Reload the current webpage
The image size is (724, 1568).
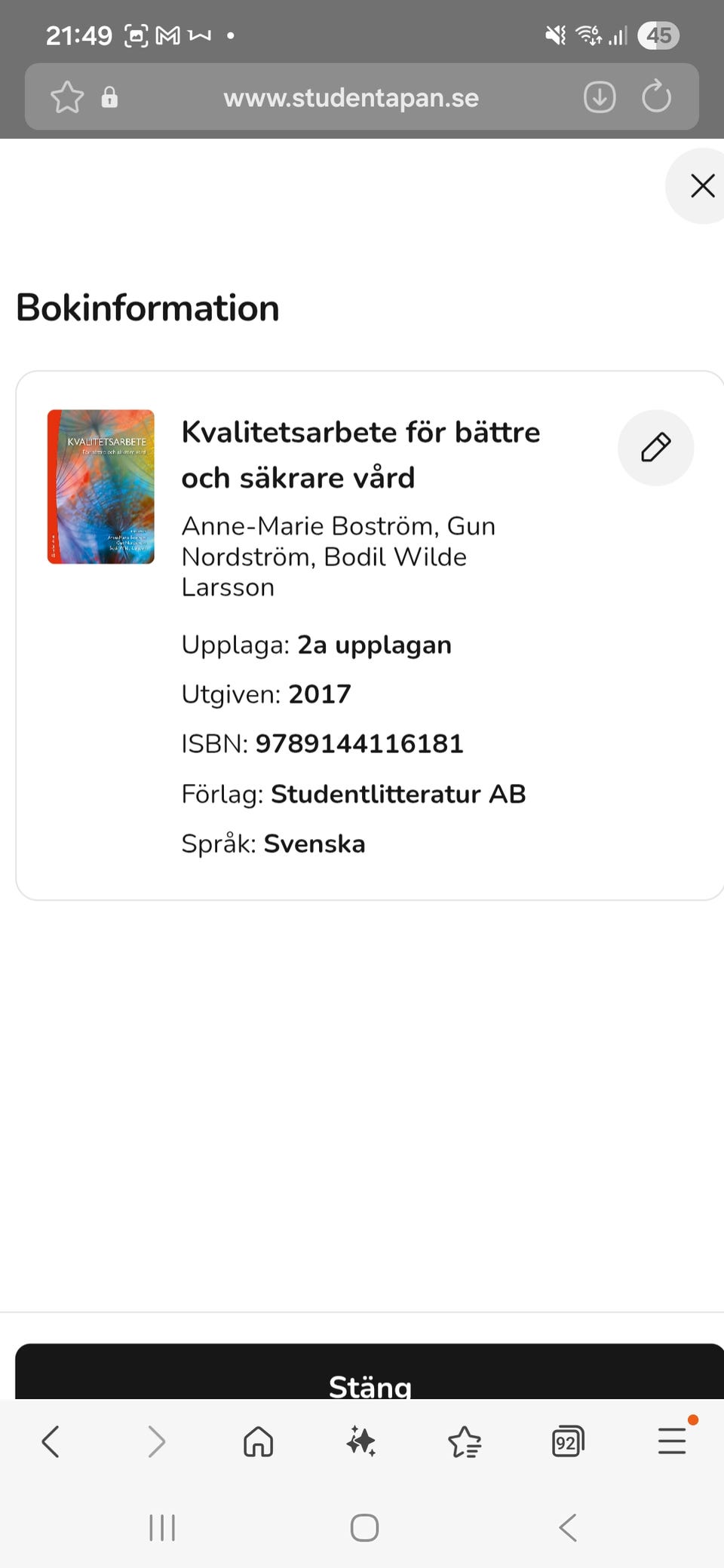[x=656, y=96]
